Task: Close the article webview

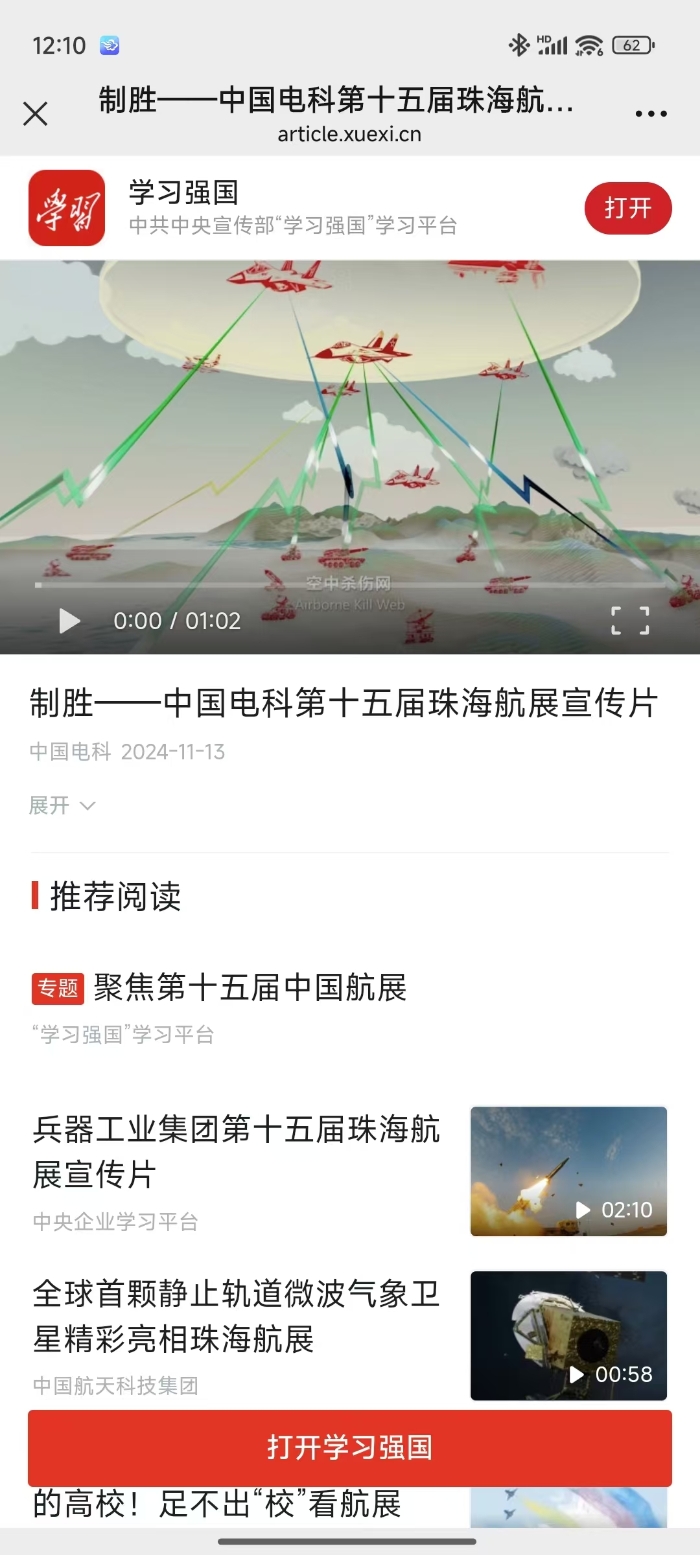Action: (x=35, y=114)
